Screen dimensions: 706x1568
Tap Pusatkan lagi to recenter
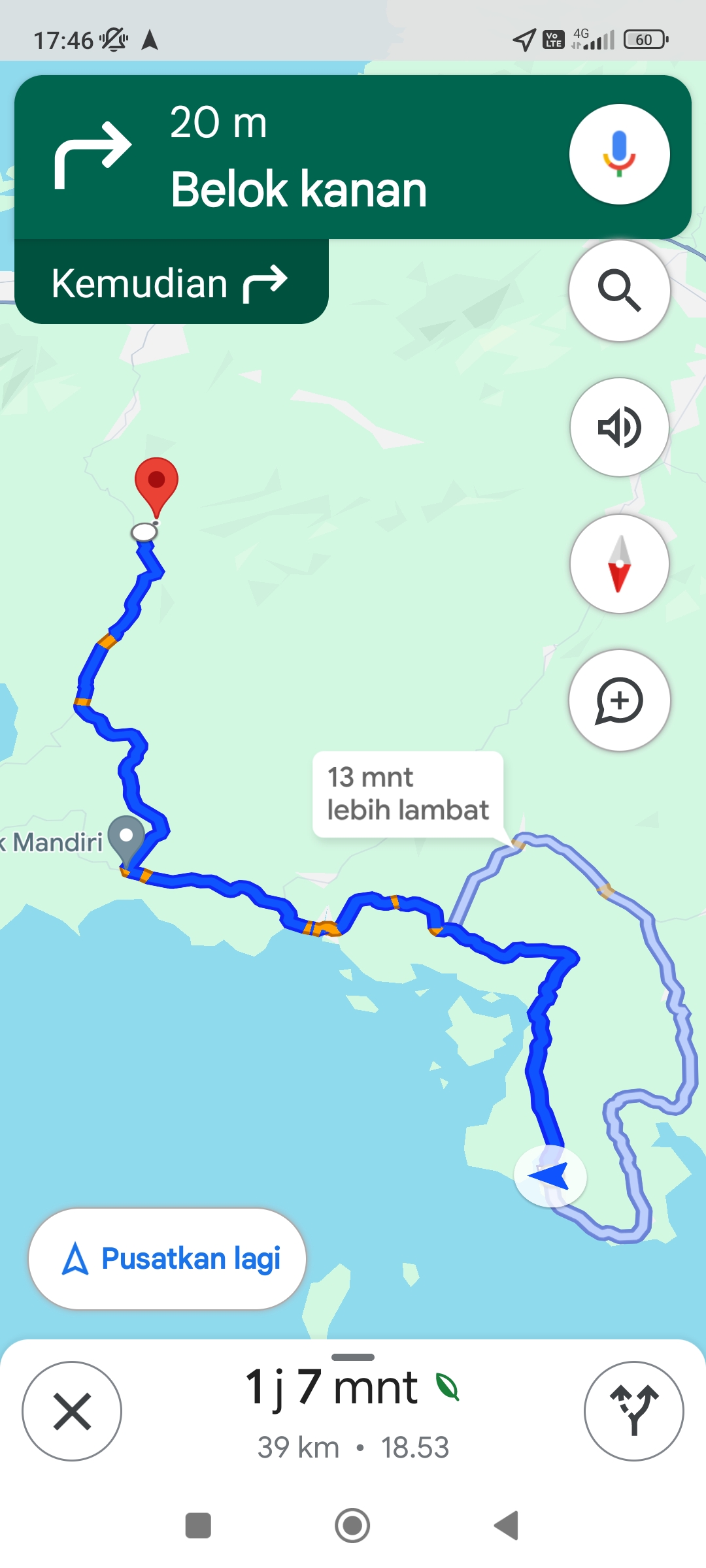click(167, 1258)
